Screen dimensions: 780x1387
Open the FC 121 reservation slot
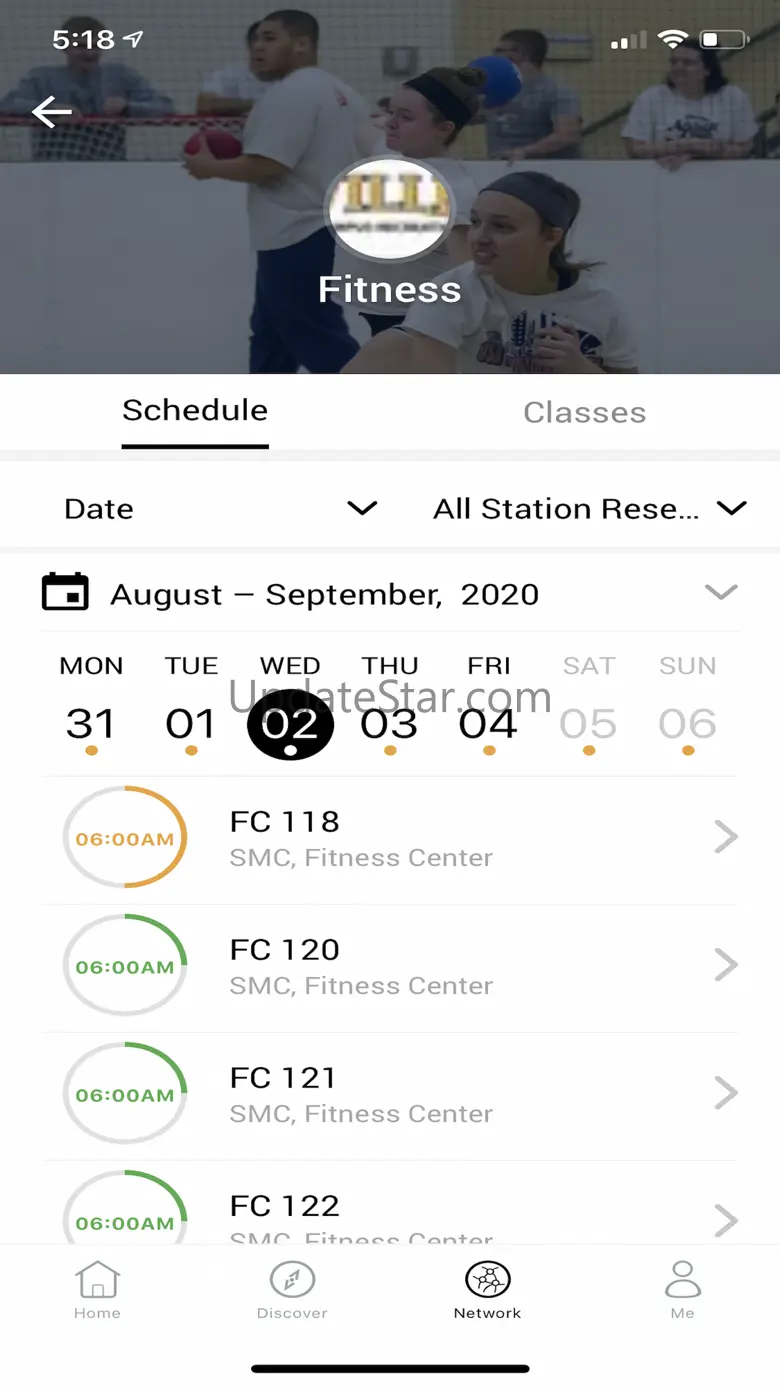pos(390,1095)
